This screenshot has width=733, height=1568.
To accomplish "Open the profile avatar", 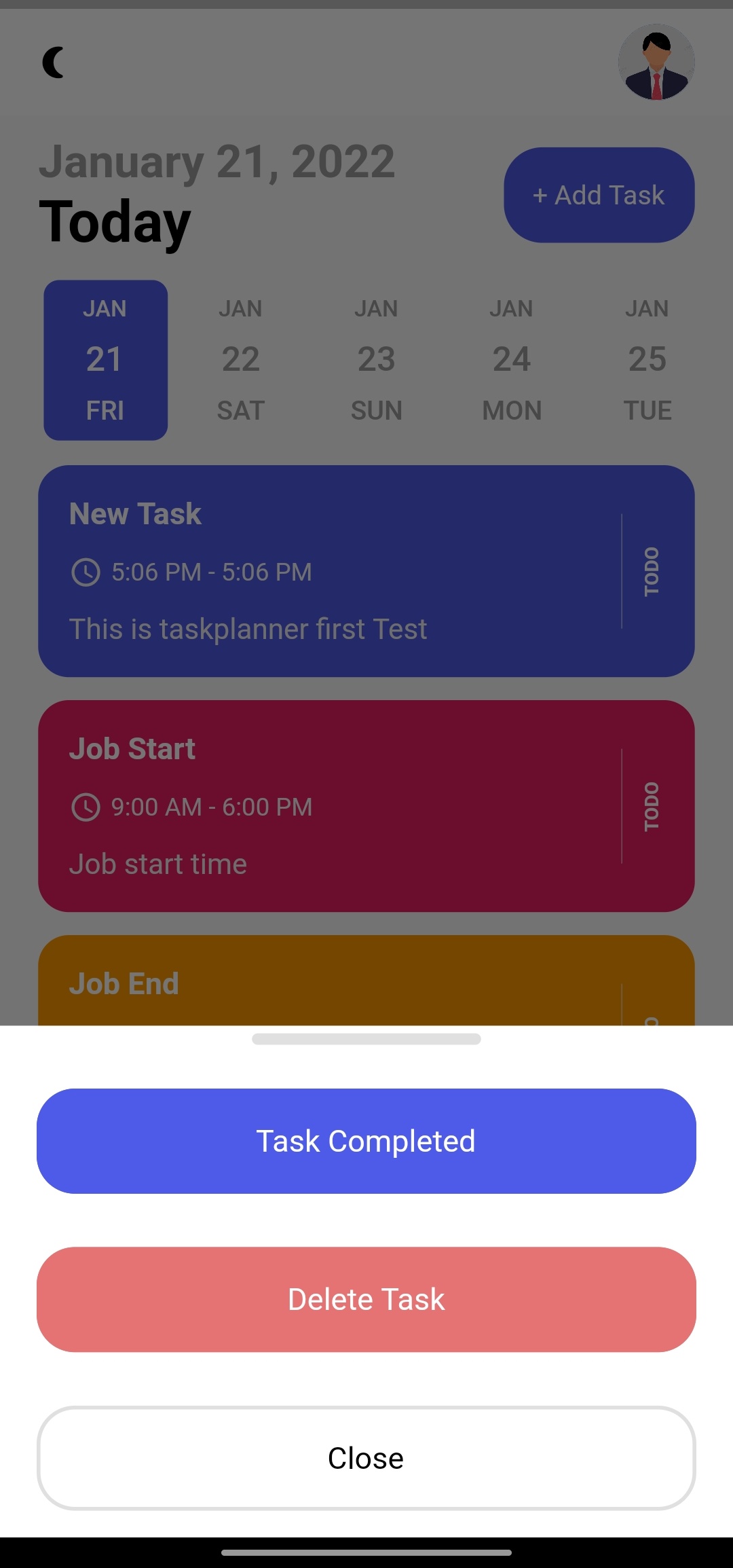I will pos(656,62).
